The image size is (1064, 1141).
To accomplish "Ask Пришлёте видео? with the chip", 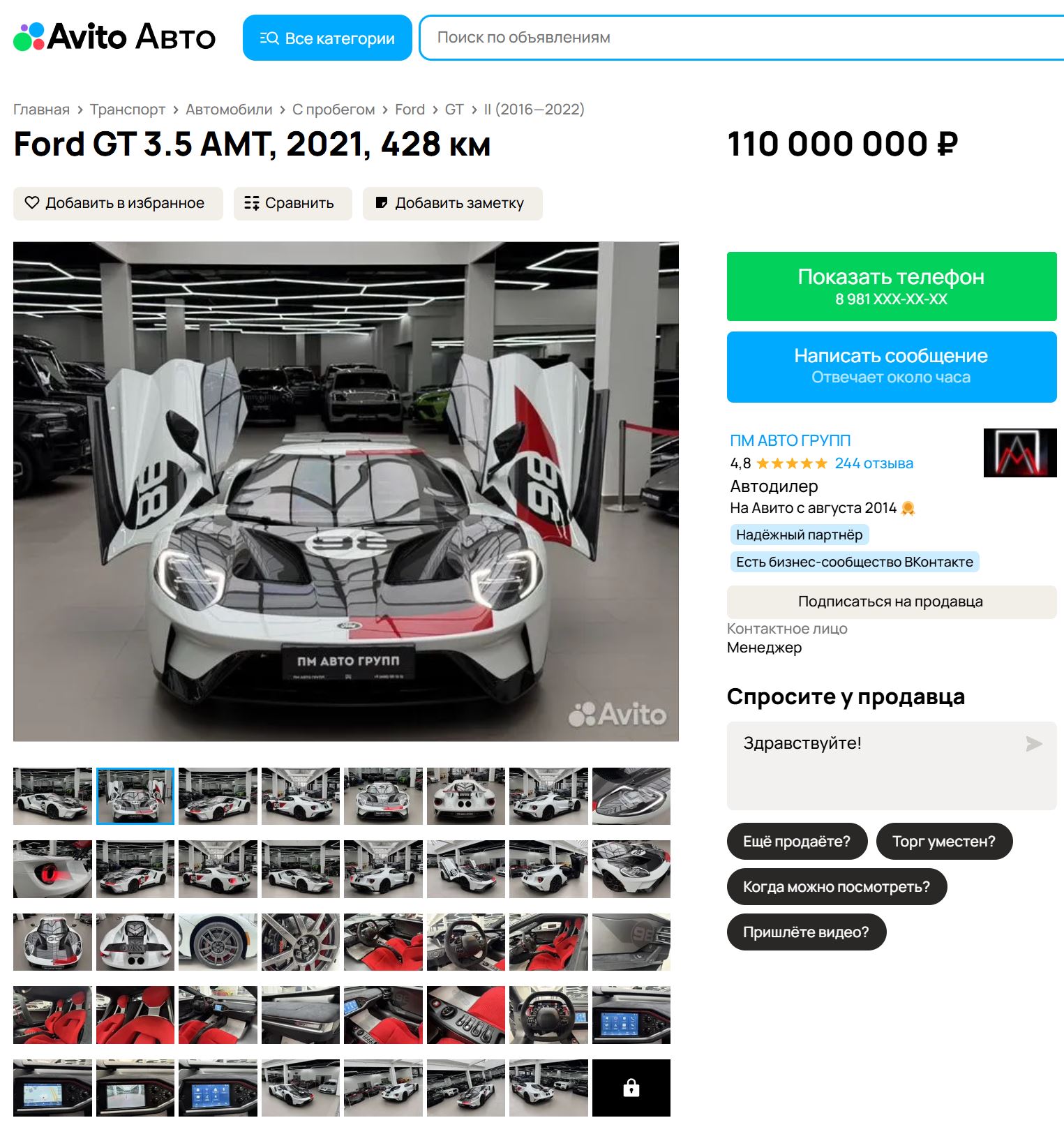I will (x=805, y=932).
